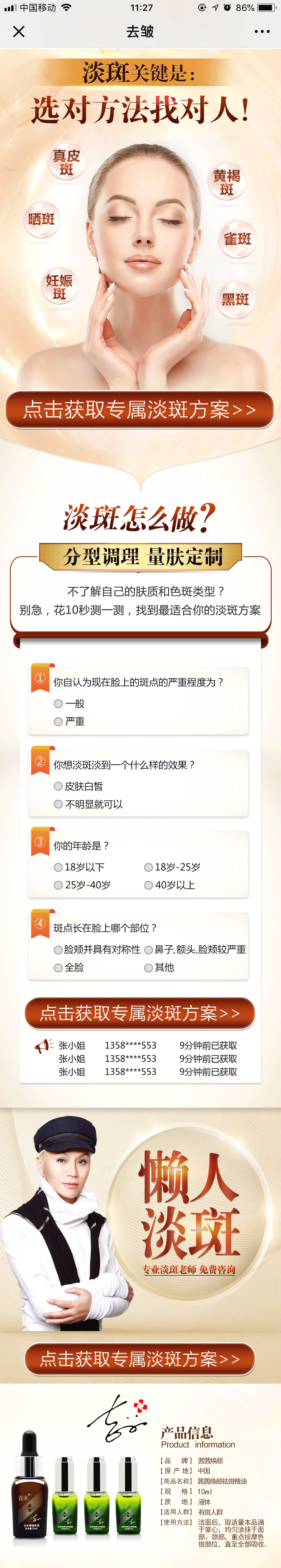Select 一般 for spot severity
281x1568 pixels.
59,704
